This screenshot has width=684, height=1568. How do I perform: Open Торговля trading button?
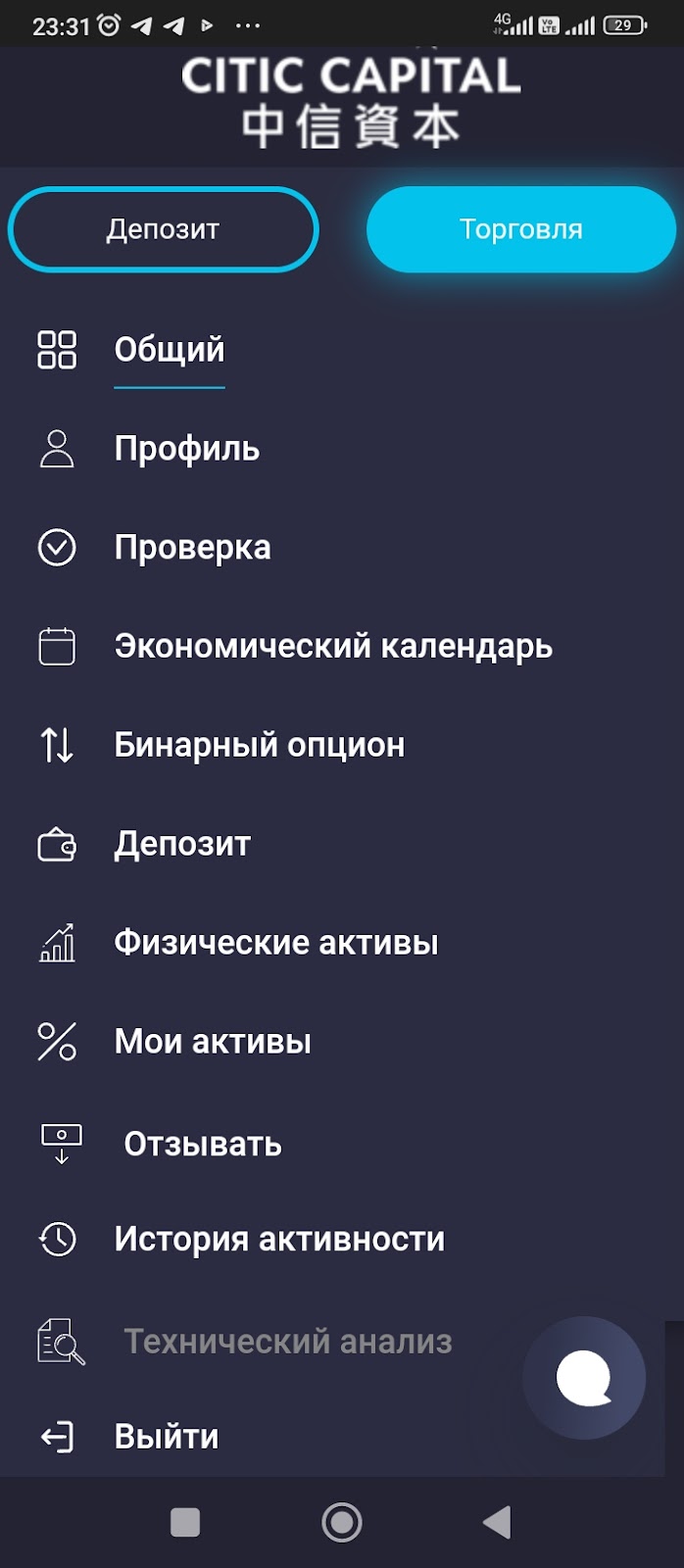(520, 229)
